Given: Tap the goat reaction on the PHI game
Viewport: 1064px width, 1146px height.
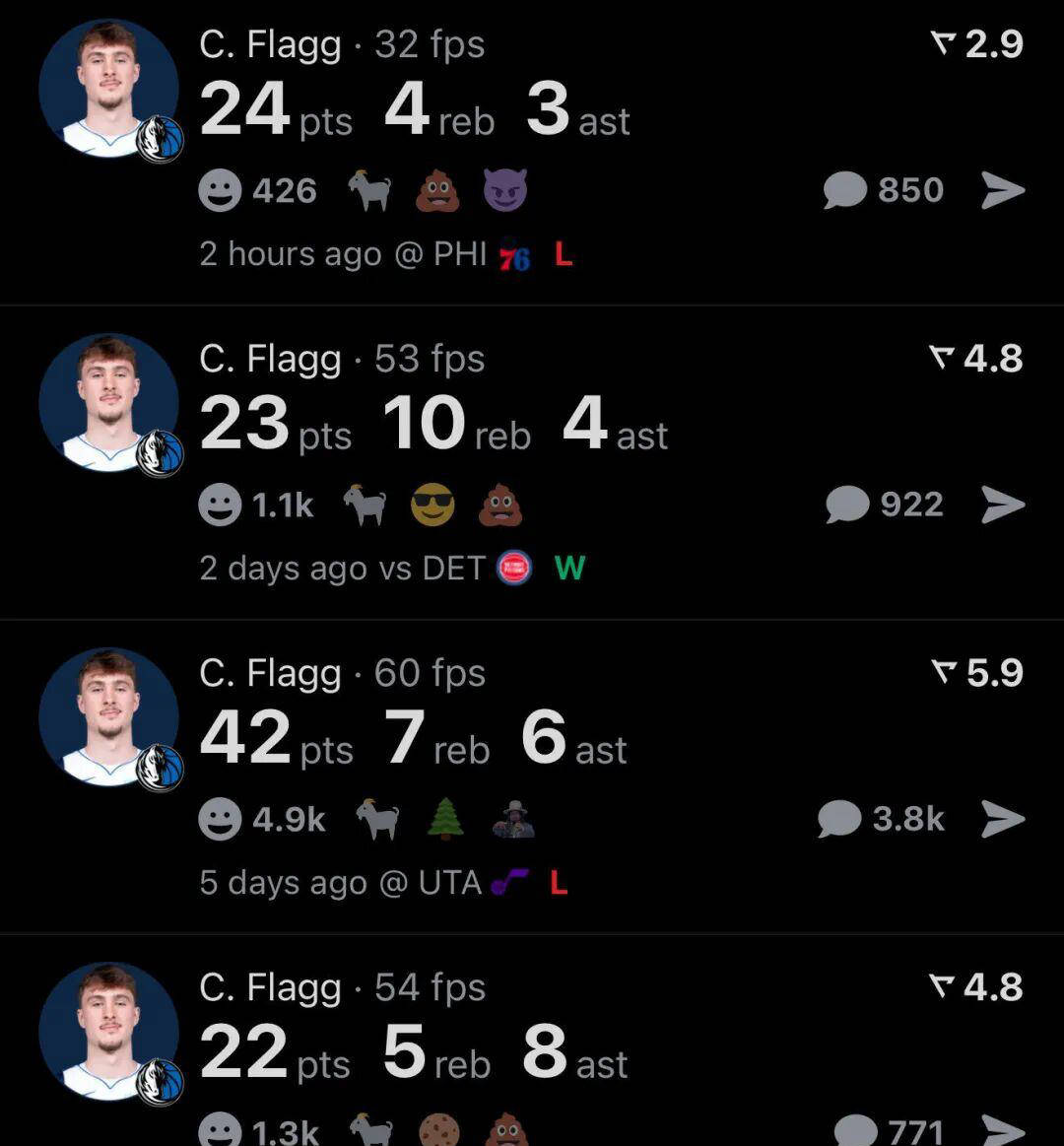Looking at the screenshot, I should [x=369, y=190].
